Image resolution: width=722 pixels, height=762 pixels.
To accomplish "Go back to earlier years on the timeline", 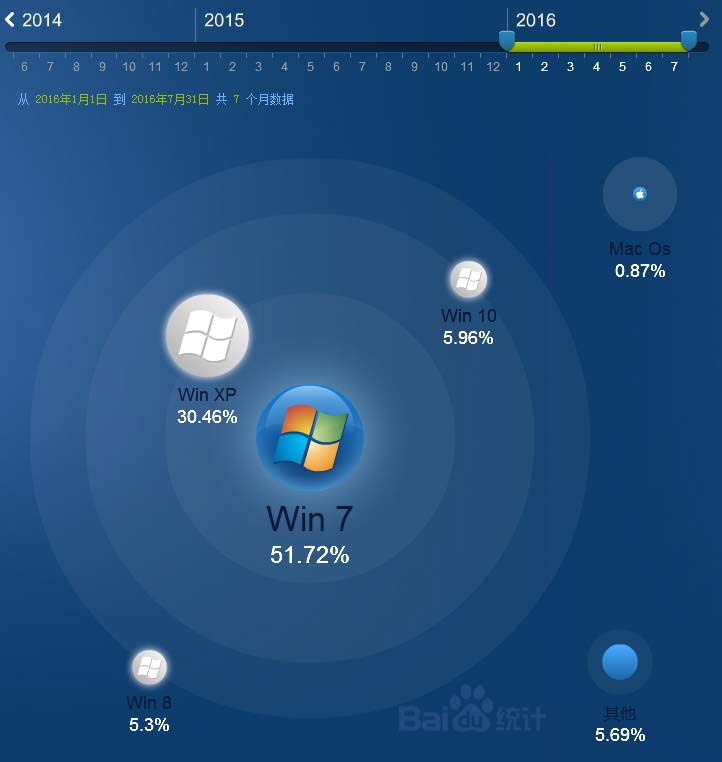I will click(x=10, y=19).
